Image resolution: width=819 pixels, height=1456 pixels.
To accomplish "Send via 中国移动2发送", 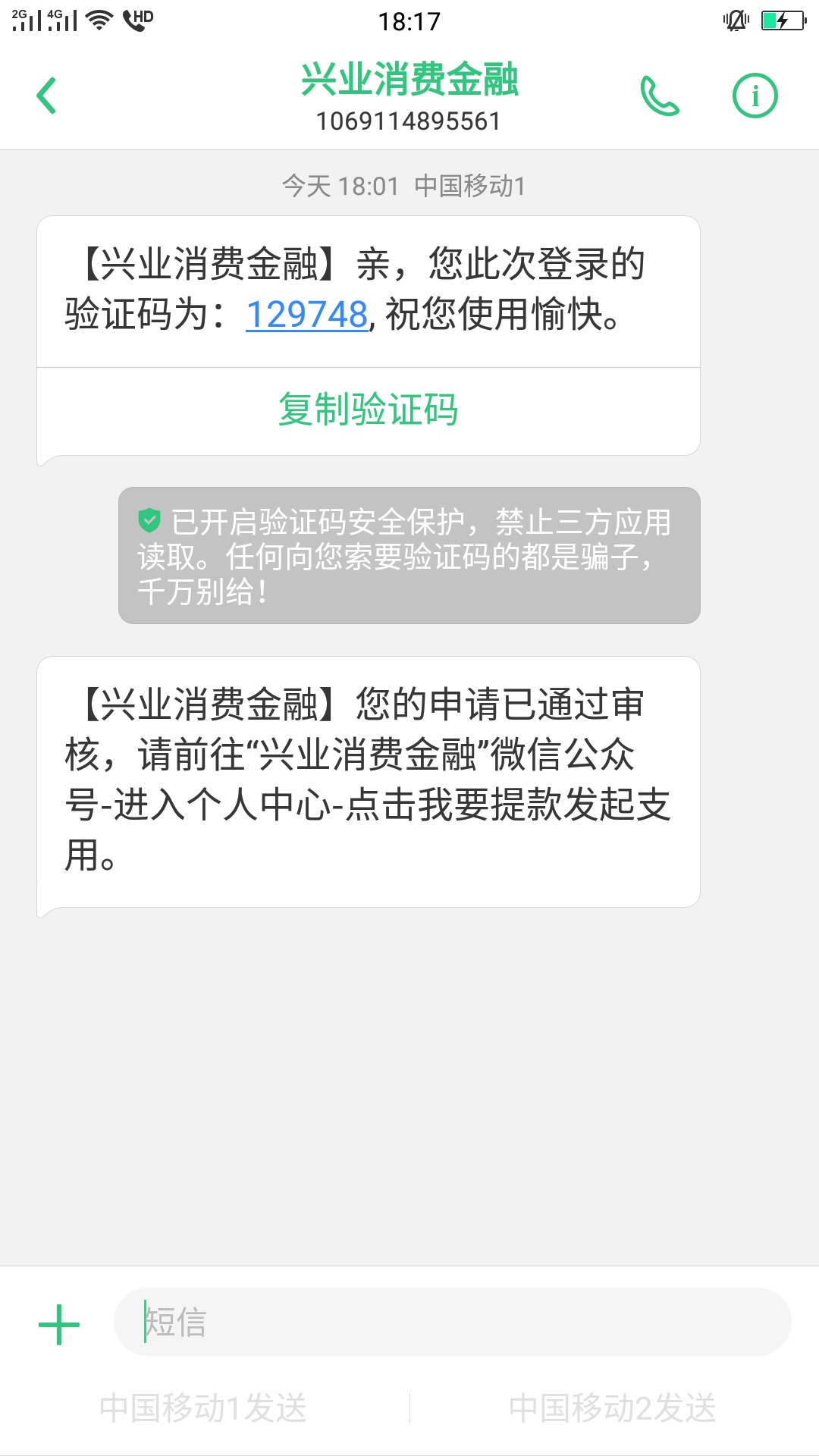I will click(x=613, y=1408).
